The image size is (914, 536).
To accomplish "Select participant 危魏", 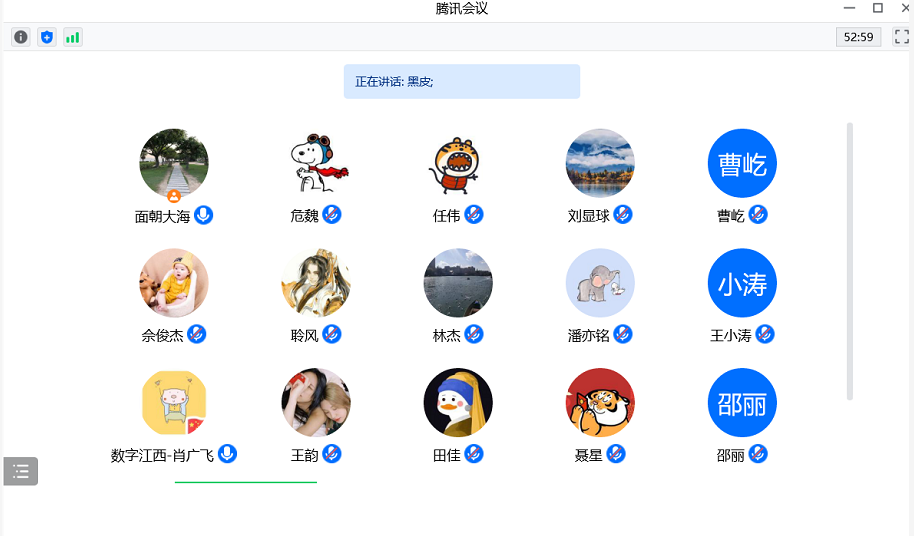I will pyautogui.click(x=316, y=163).
